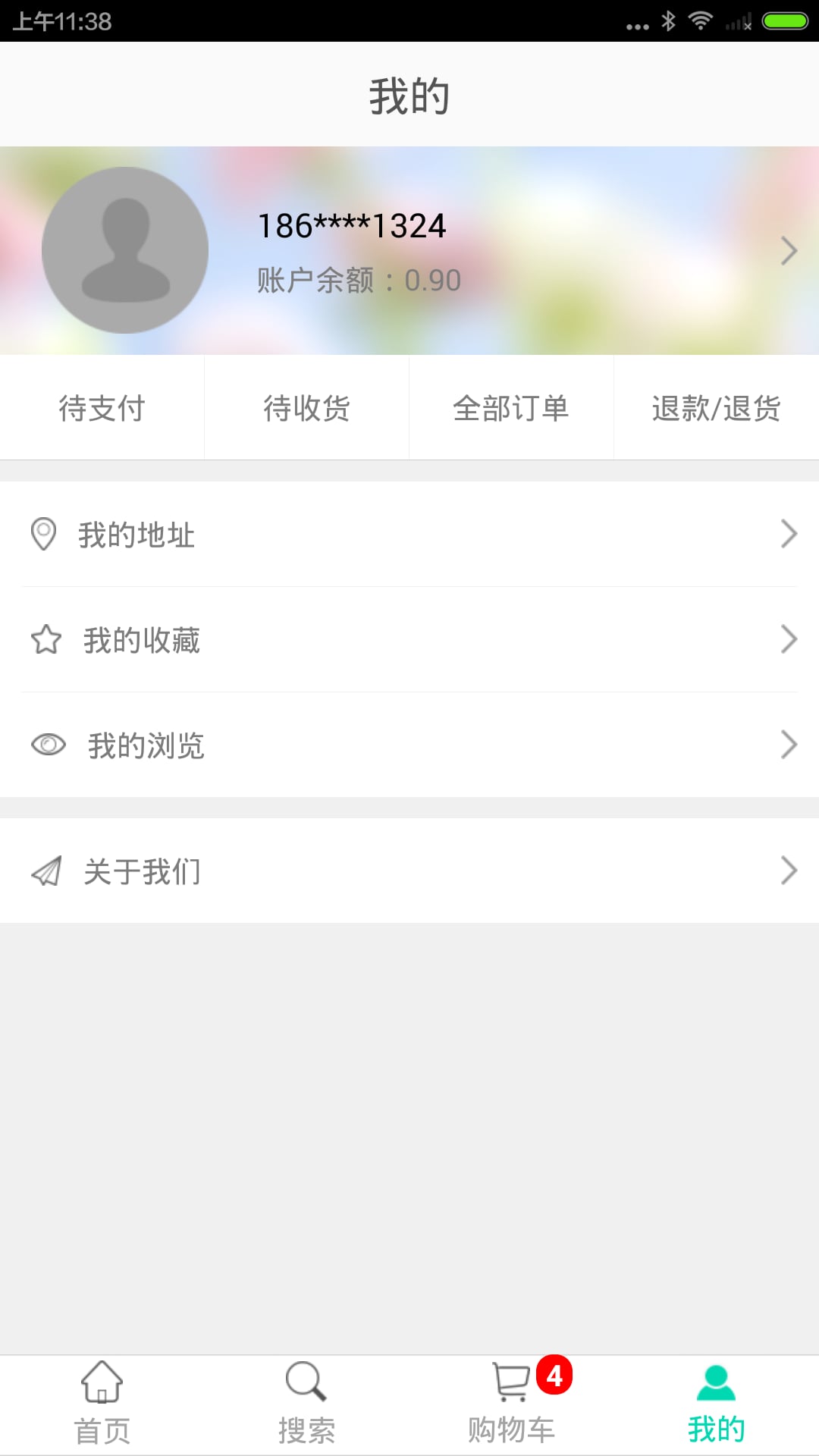The image size is (819, 1456).
Task: Open the 退款/退货 section
Action: point(716,408)
